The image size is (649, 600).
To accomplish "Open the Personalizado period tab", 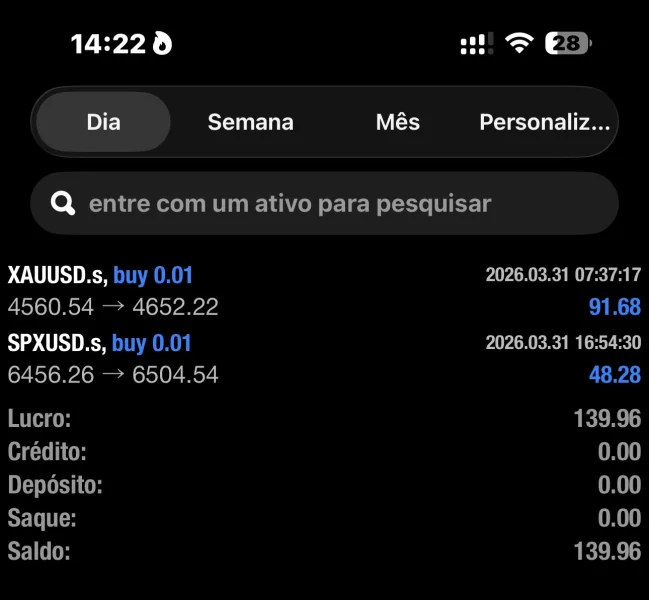I will pyautogui.click(x=544, y=122).
